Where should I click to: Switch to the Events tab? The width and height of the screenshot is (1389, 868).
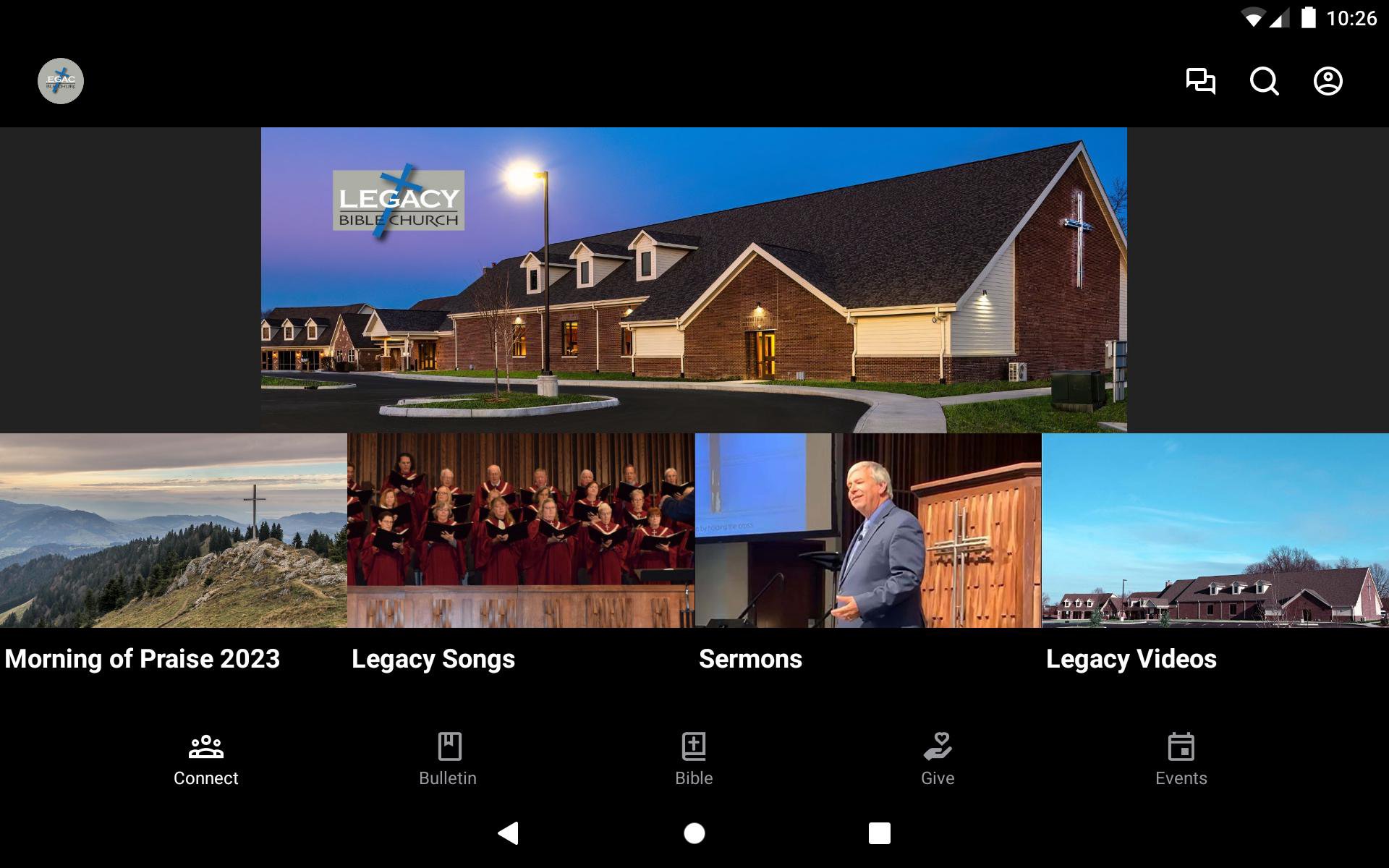pos(1181,759)
